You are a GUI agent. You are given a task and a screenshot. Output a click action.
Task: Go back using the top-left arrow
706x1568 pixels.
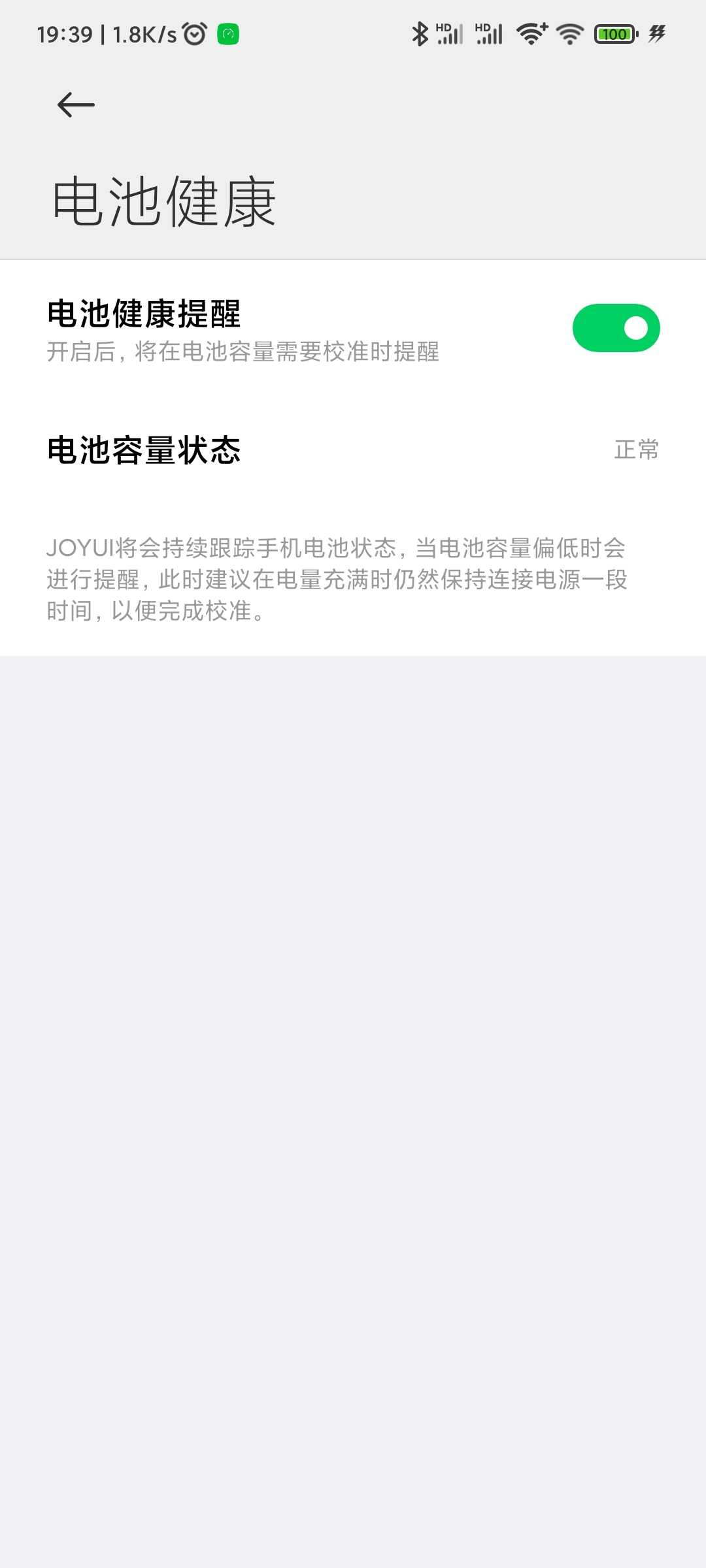[x=76, y=105]
